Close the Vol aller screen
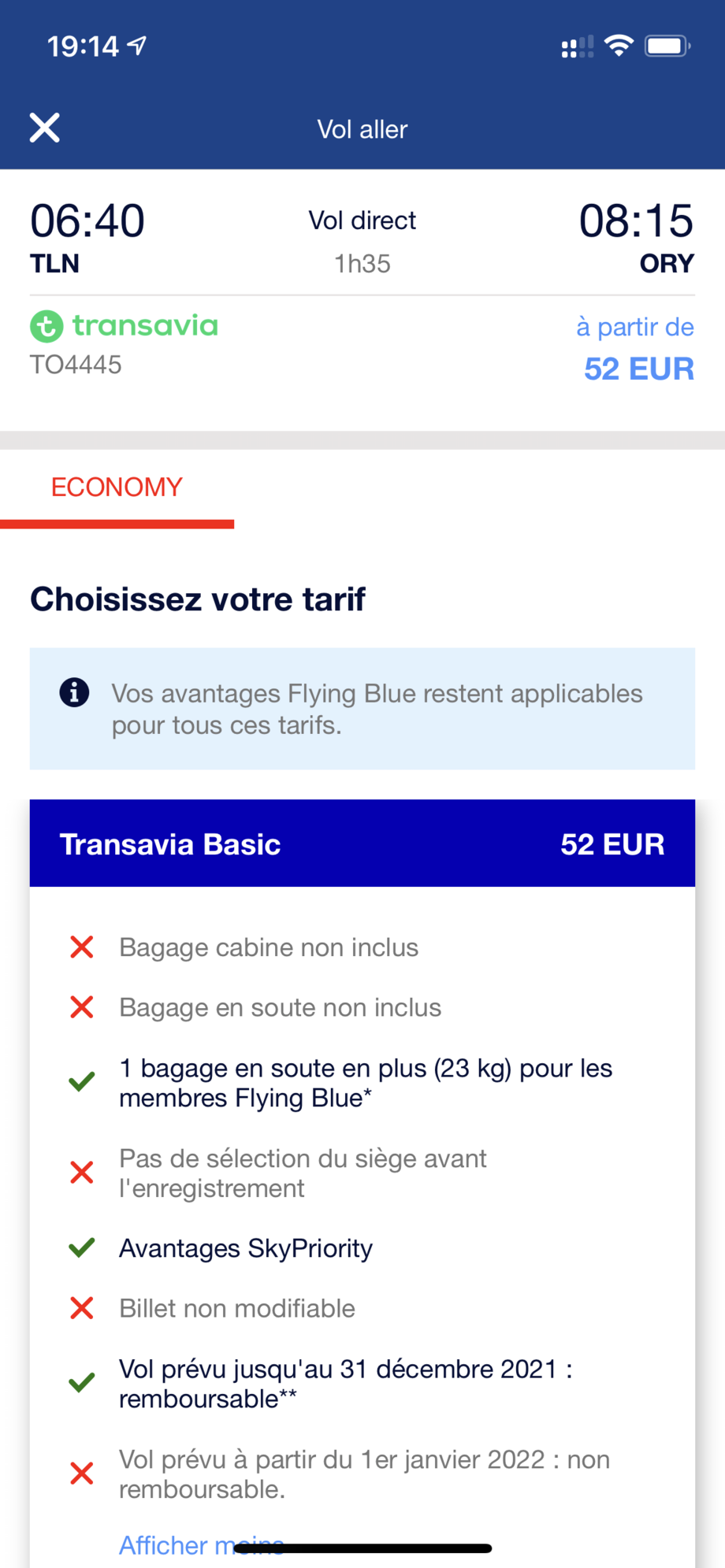This screenshot has height=1568, width=725. pyautogui.click(x=45, y=128)
